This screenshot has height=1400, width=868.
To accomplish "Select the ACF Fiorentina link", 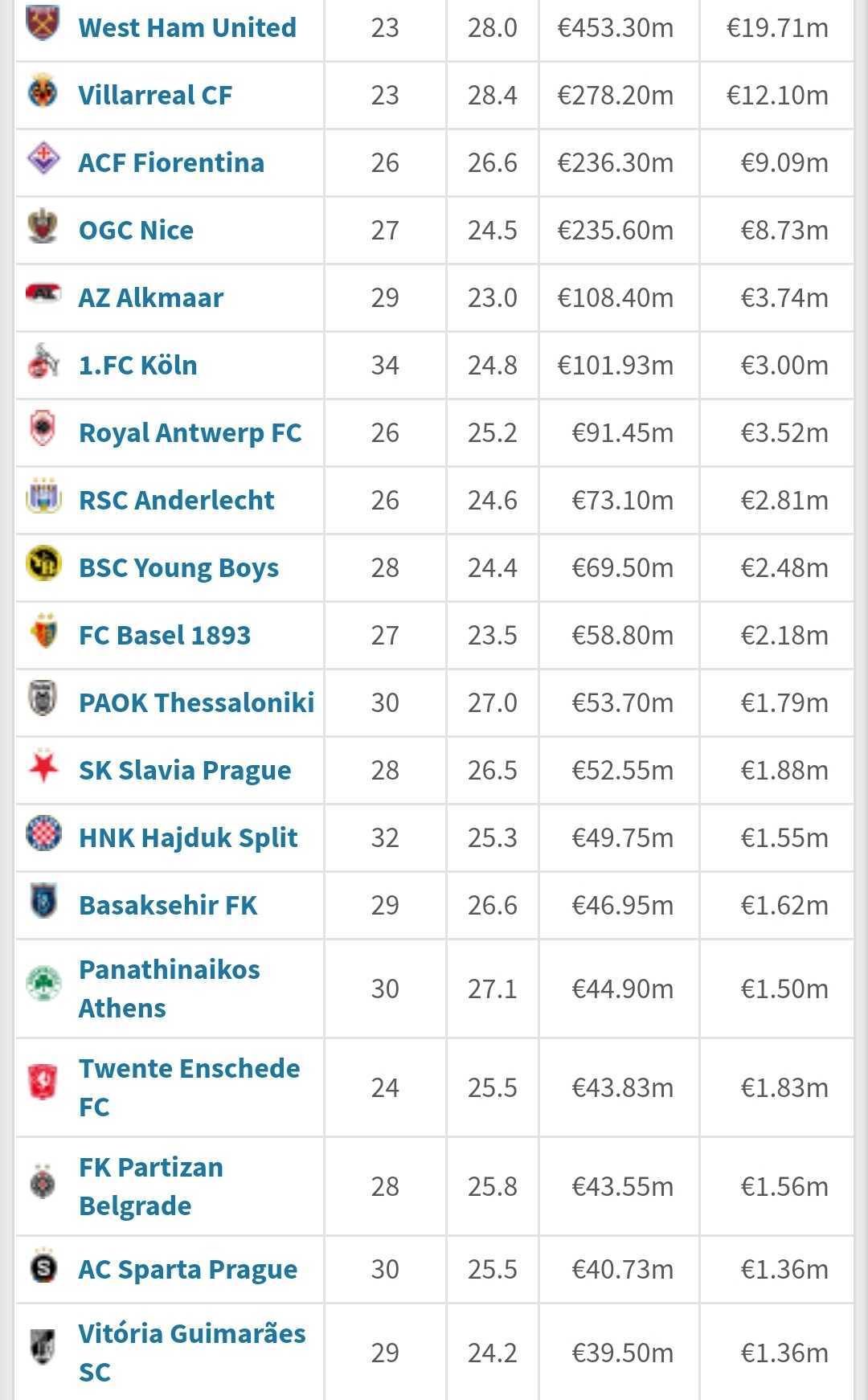I will click(x=171, y=162).
